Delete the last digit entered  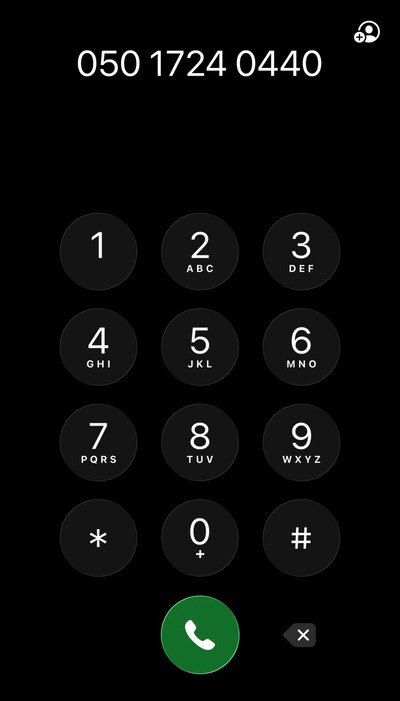299,635
